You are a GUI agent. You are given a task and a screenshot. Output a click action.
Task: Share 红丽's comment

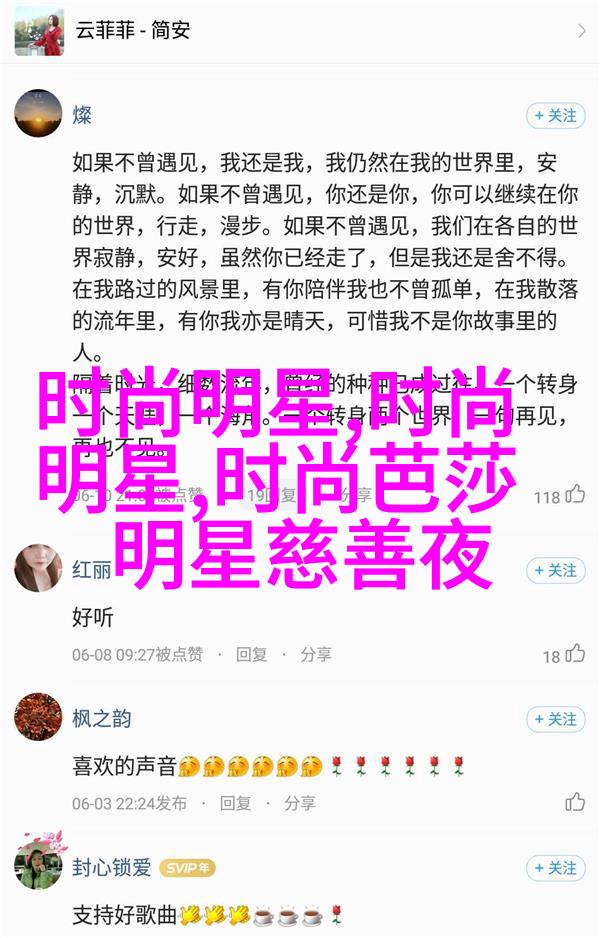pyautogui.click(x=315, y=654)
